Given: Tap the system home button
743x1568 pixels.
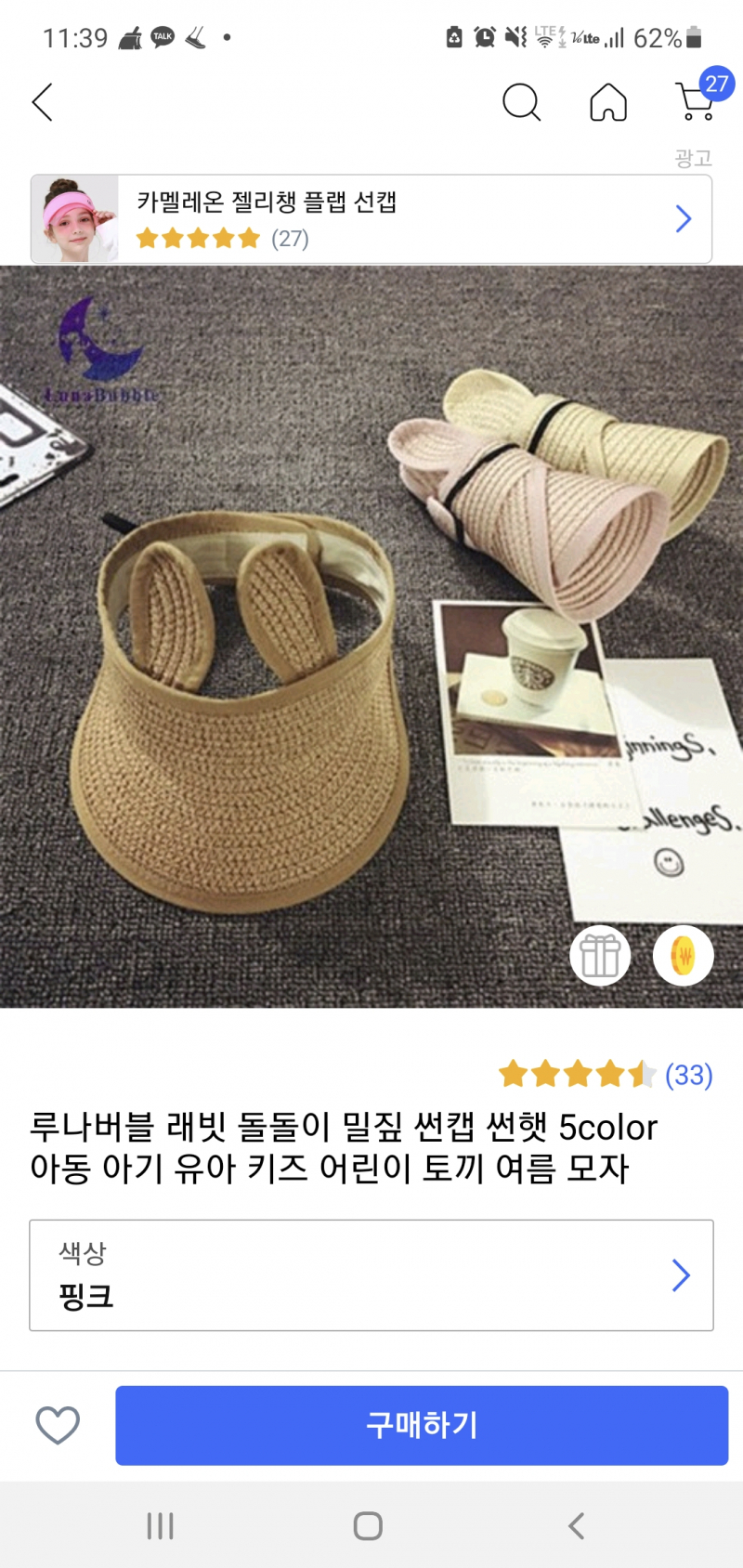Looking at the screenshot, I should (368, 1525).
